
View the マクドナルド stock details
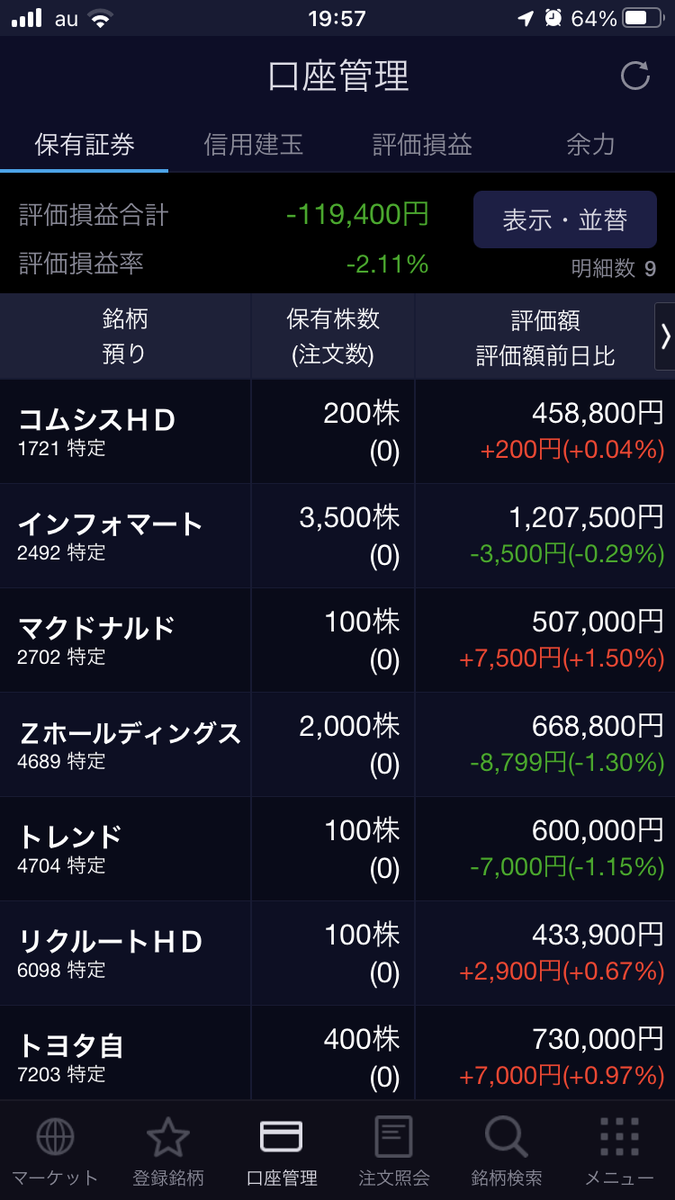click(337, 640)
